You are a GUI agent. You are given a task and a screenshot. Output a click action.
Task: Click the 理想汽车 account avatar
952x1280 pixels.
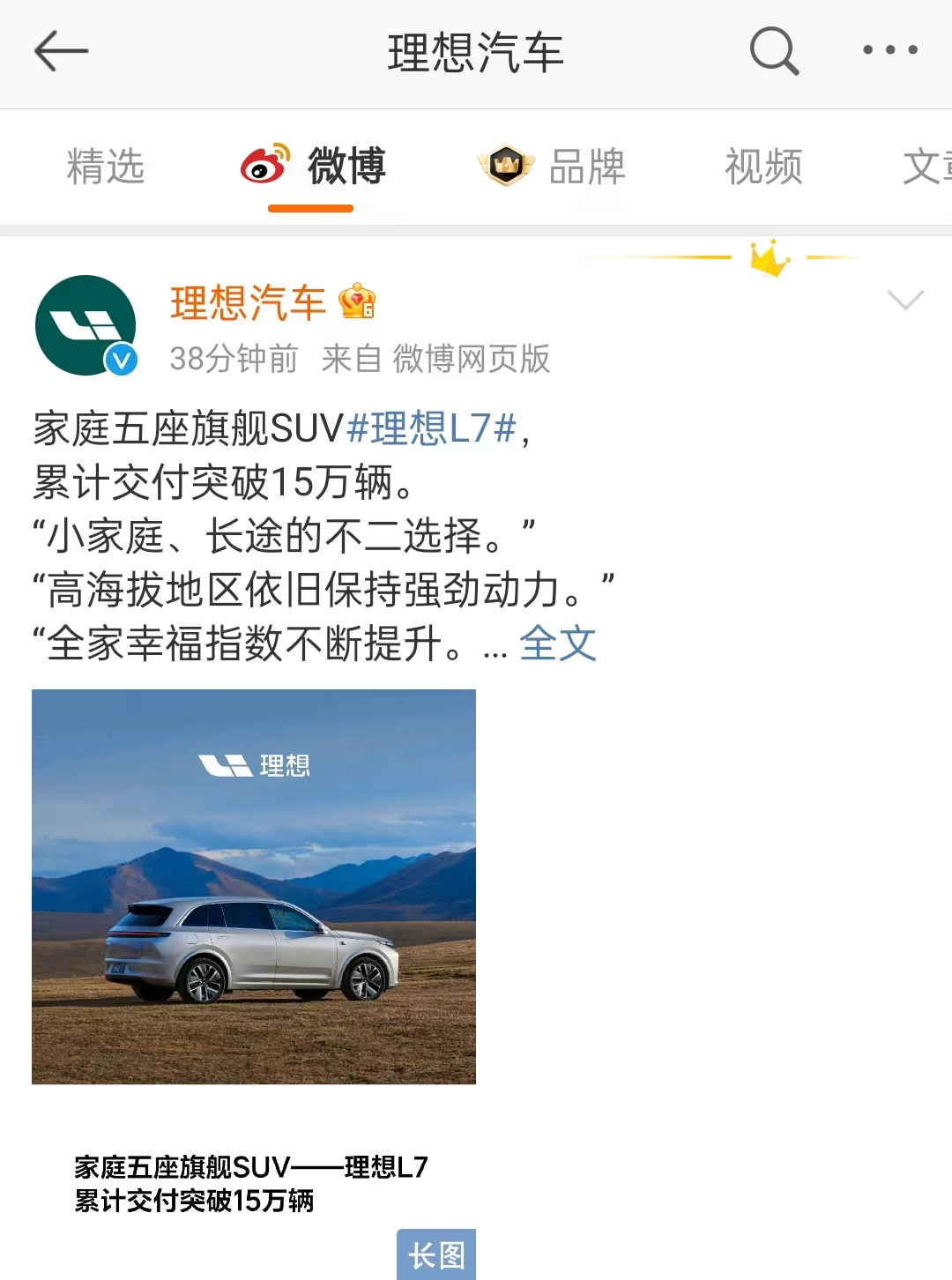pos(85,324)
